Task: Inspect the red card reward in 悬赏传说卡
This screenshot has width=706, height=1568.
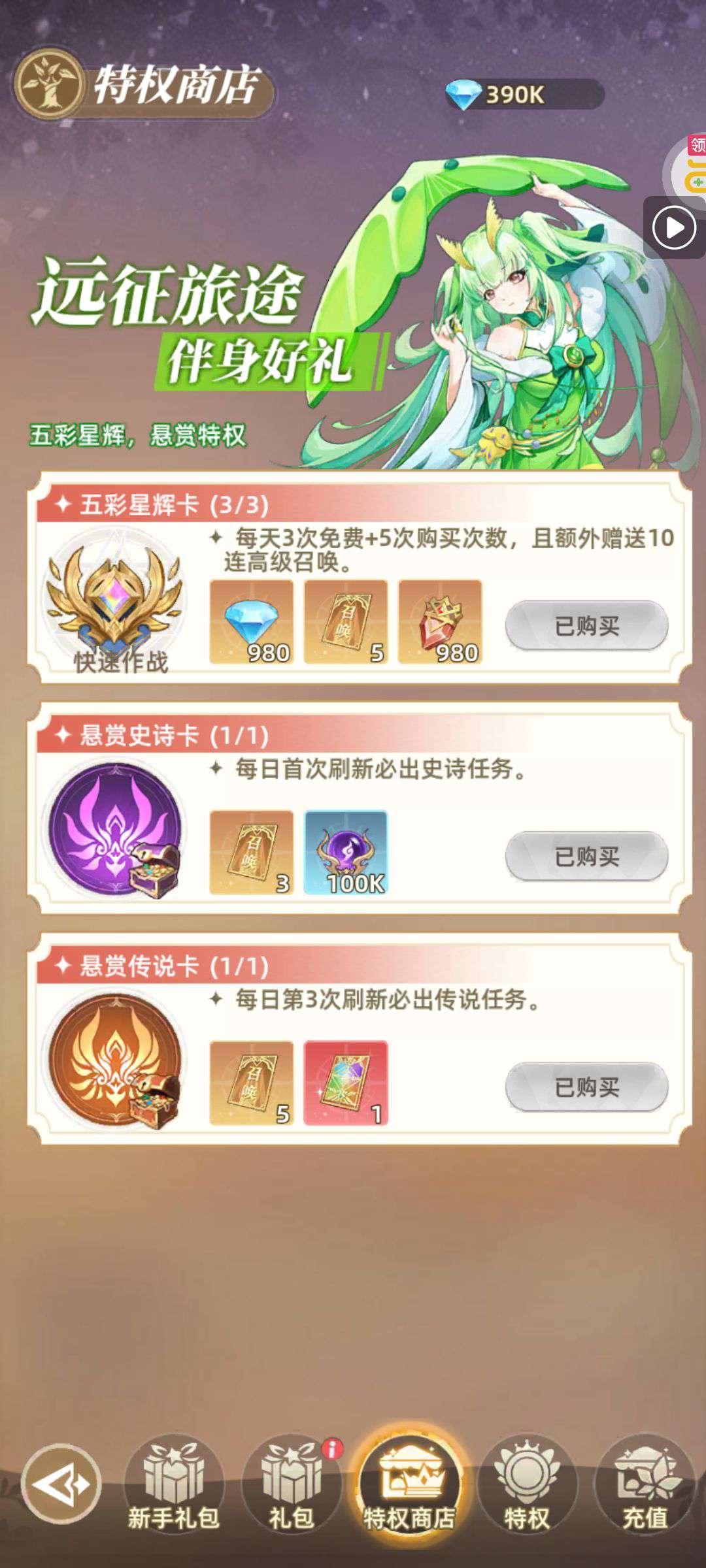Action: [346, 1083]
